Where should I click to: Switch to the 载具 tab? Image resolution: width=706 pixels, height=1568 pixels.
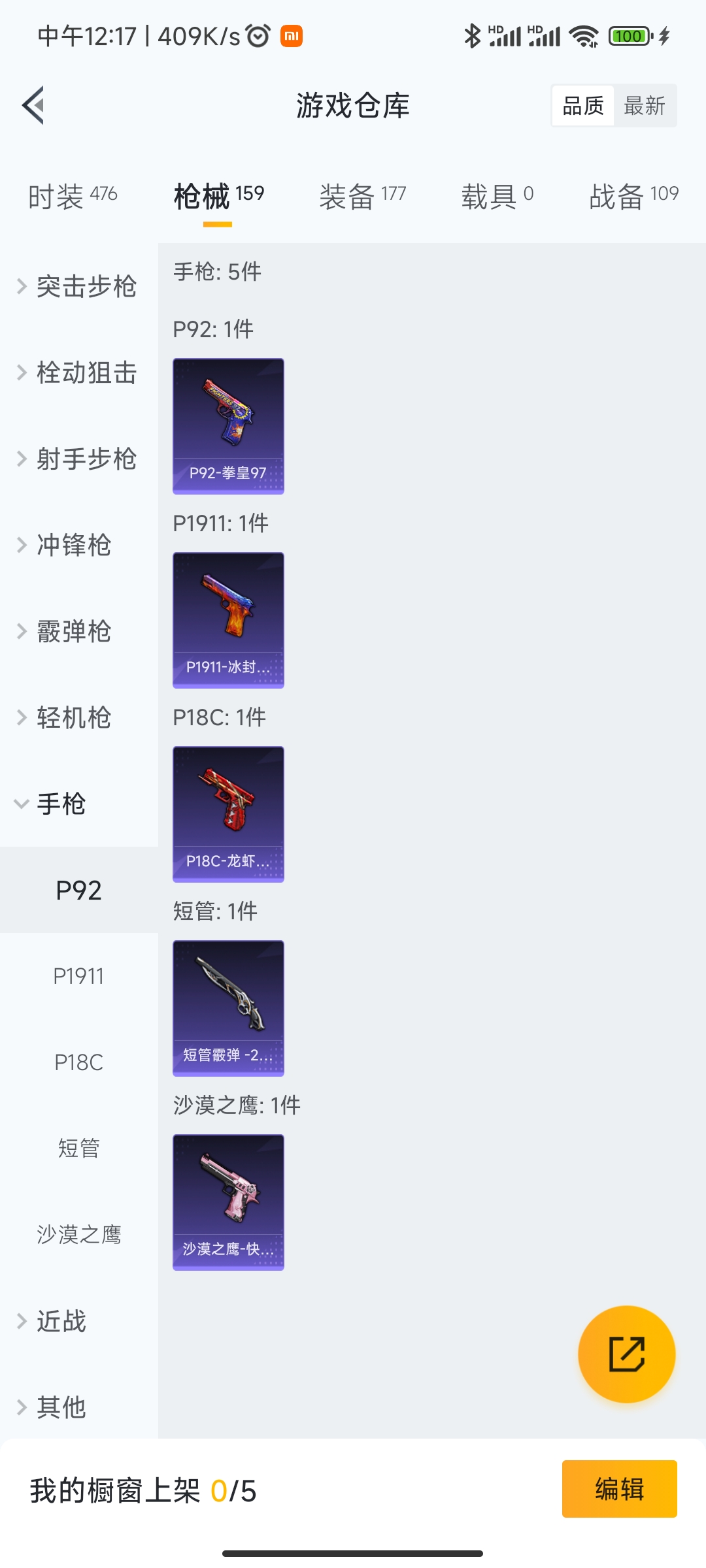coord(497,195)
